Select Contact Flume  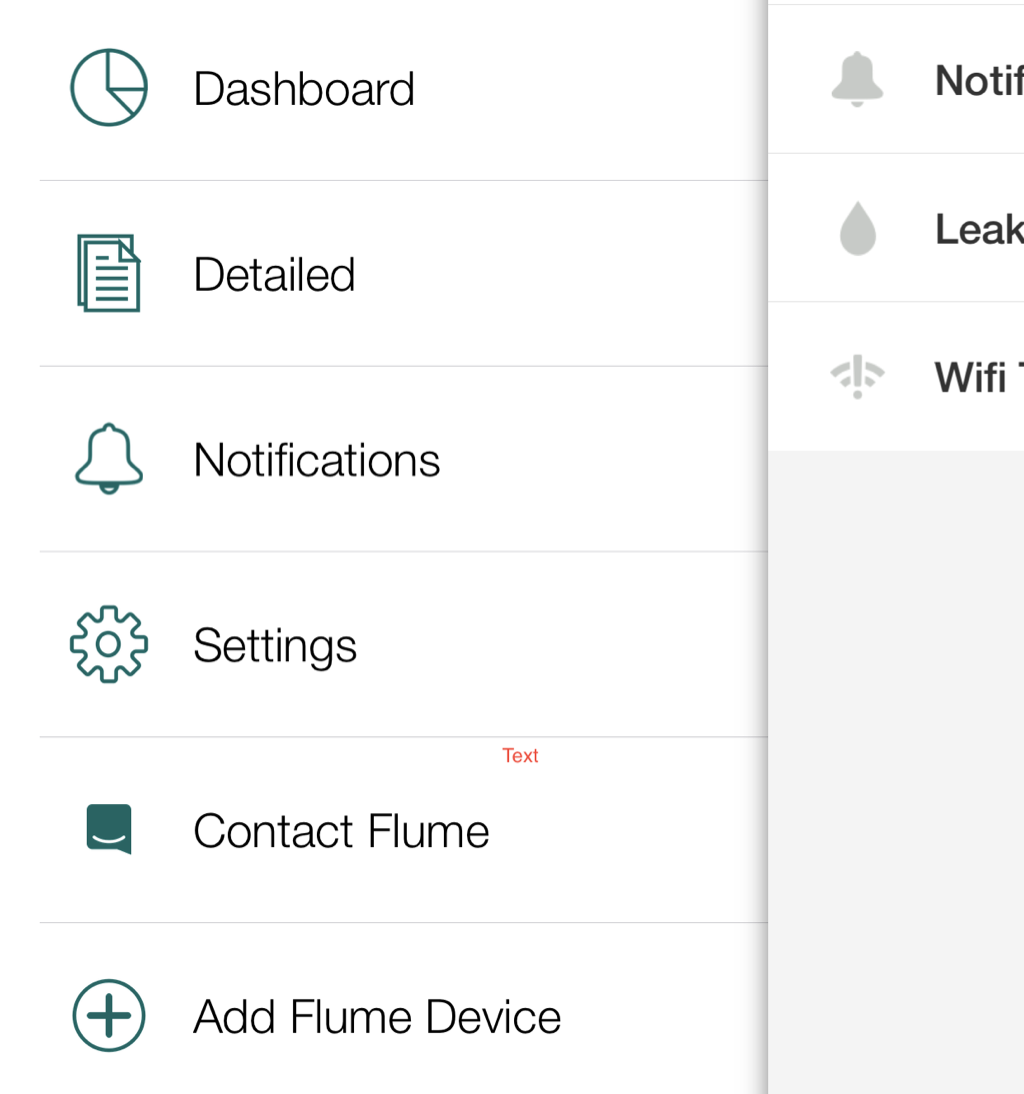point(340,831)
